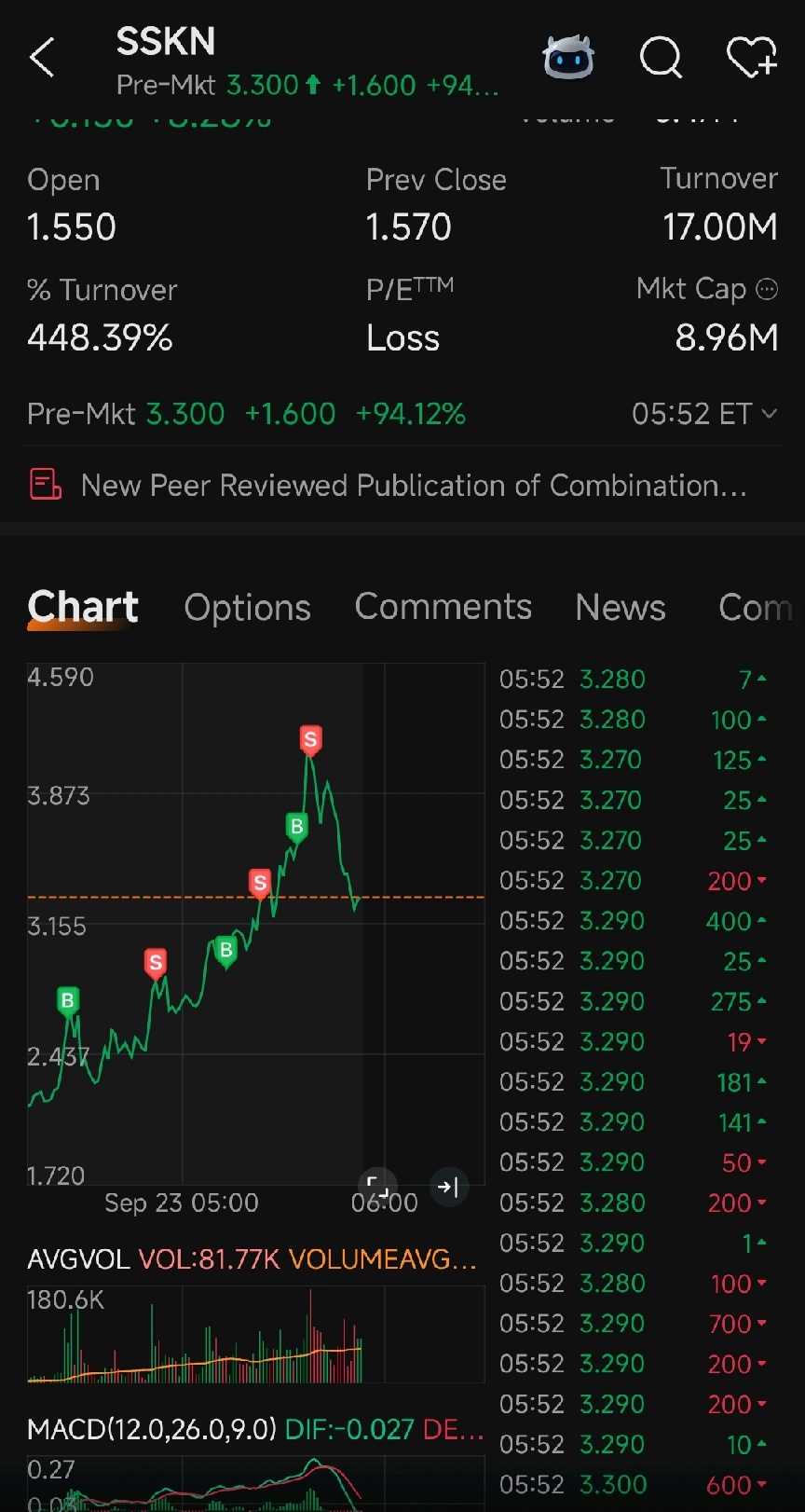Open the stock search magnifier
The image size is (805, 1512).
click(x=662, y=58)
